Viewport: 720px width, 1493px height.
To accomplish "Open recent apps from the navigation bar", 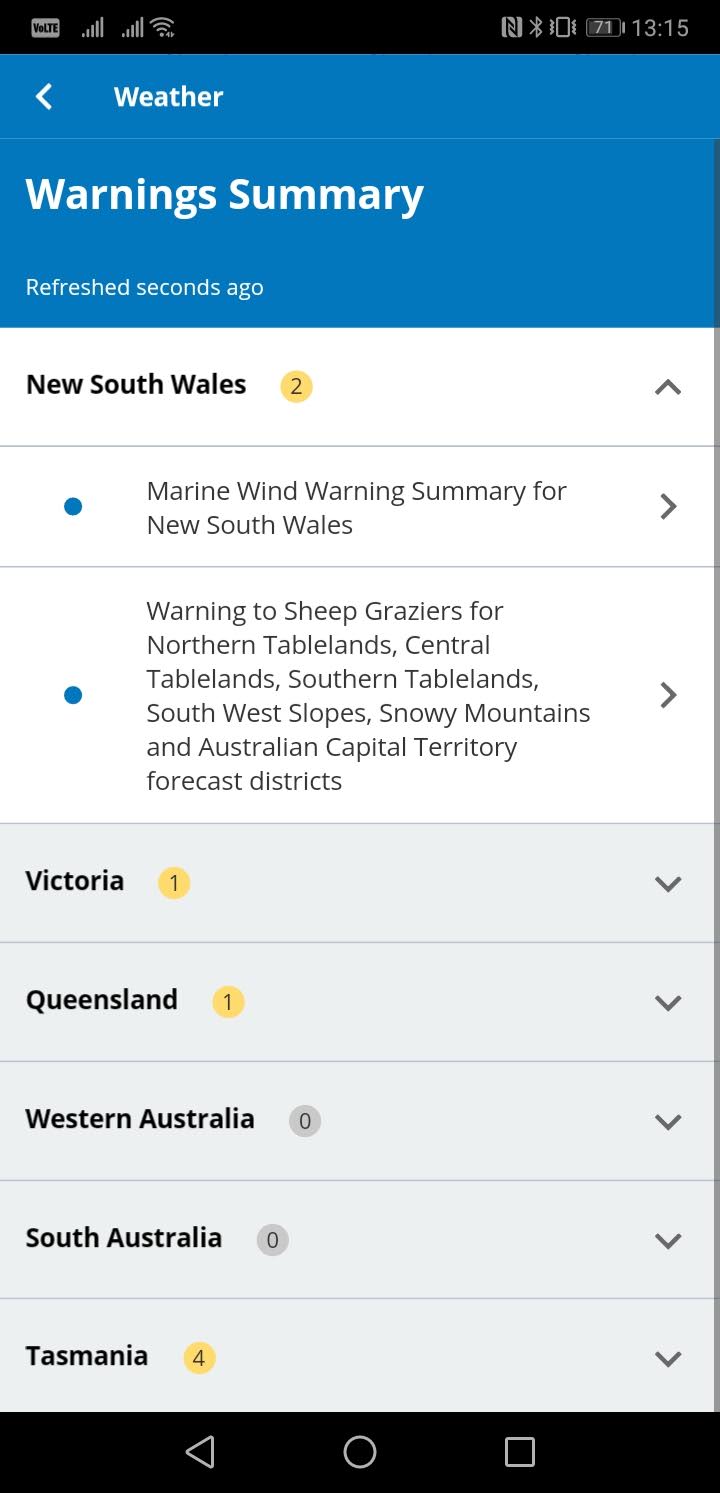I will pyautogui.click(x=520, y=1452).
